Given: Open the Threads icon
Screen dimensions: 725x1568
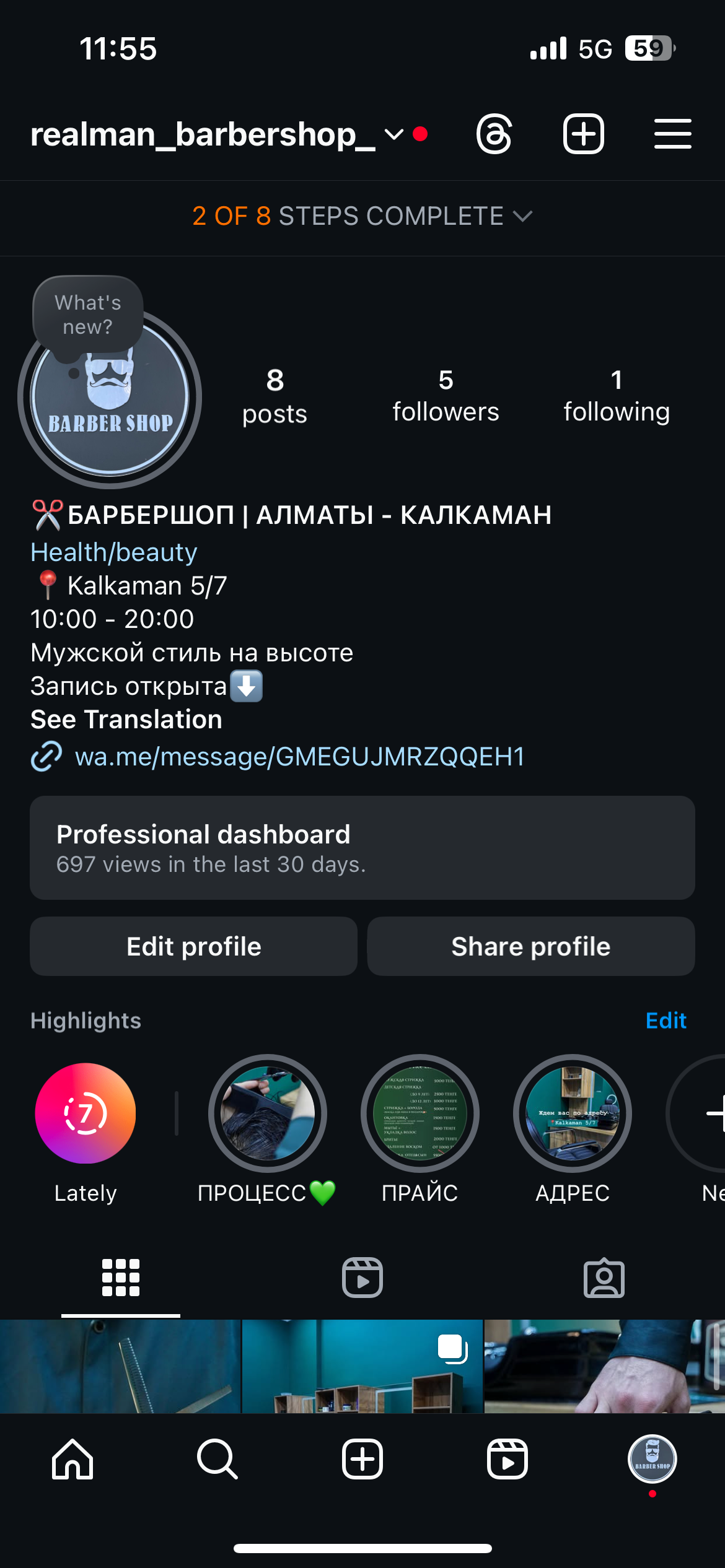Looking at the screenshot, I should click(494, 134).
